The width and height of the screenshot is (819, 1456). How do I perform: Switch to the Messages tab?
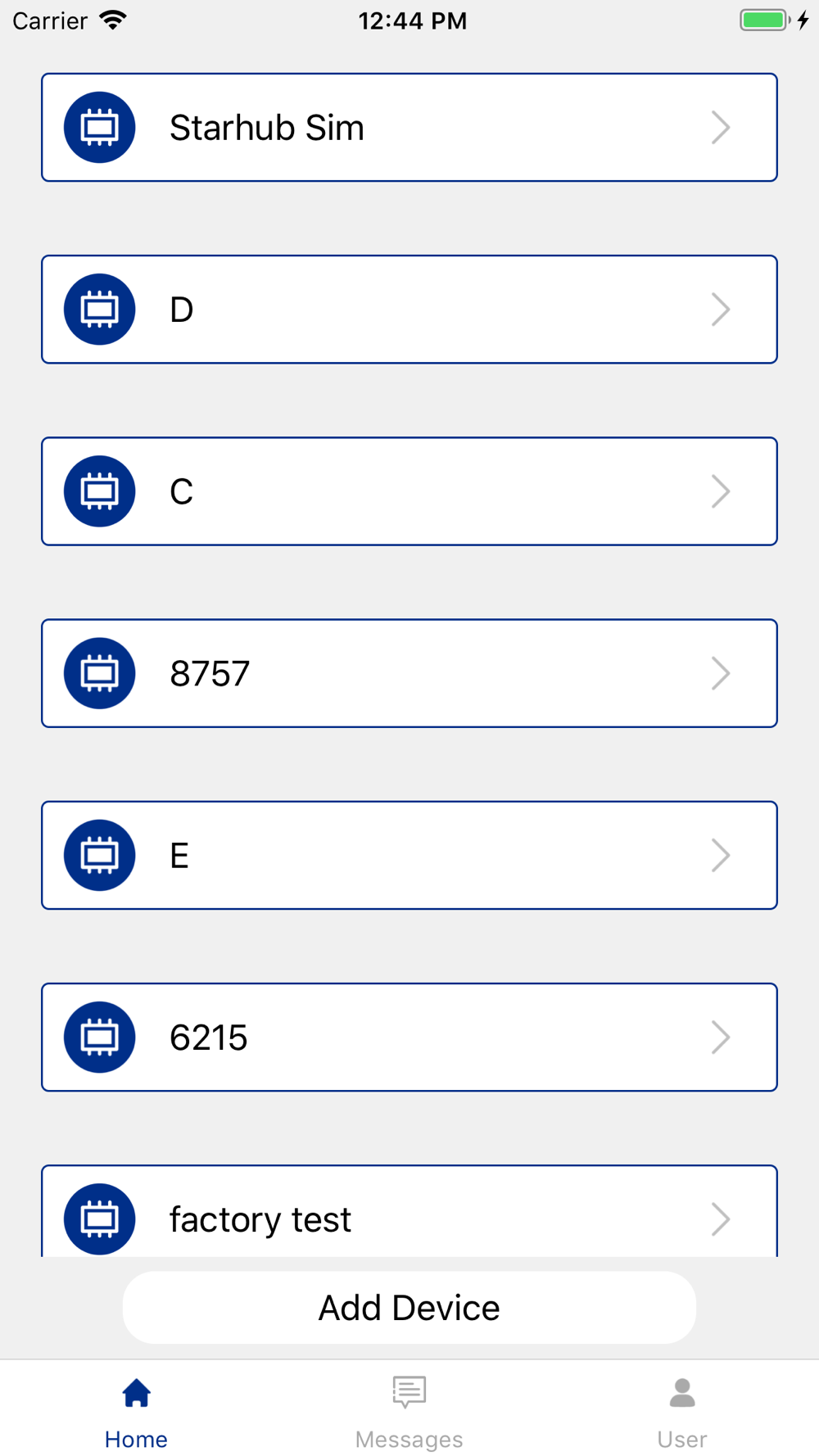[409, 1412]
